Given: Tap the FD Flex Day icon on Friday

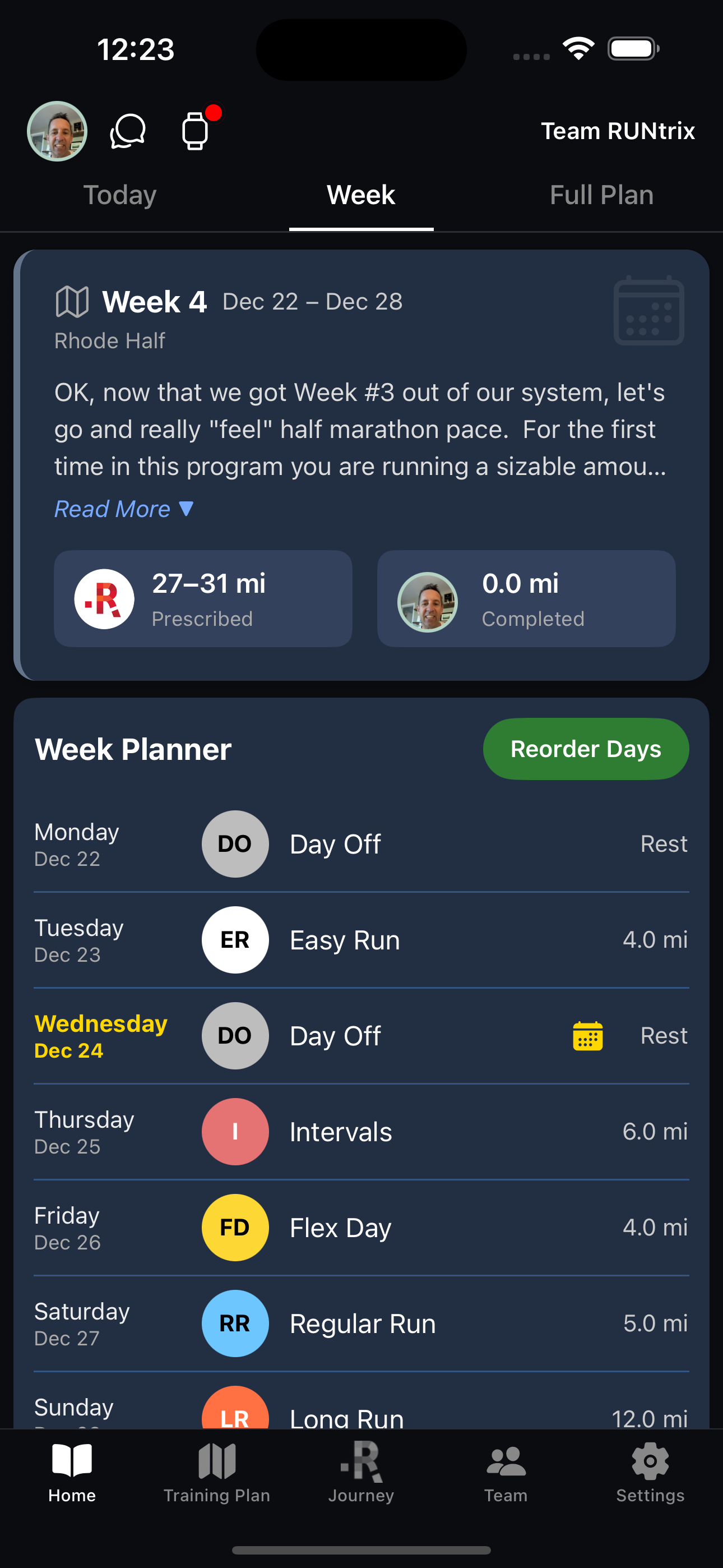Looking at the screenshot, I should (235, 1227).
